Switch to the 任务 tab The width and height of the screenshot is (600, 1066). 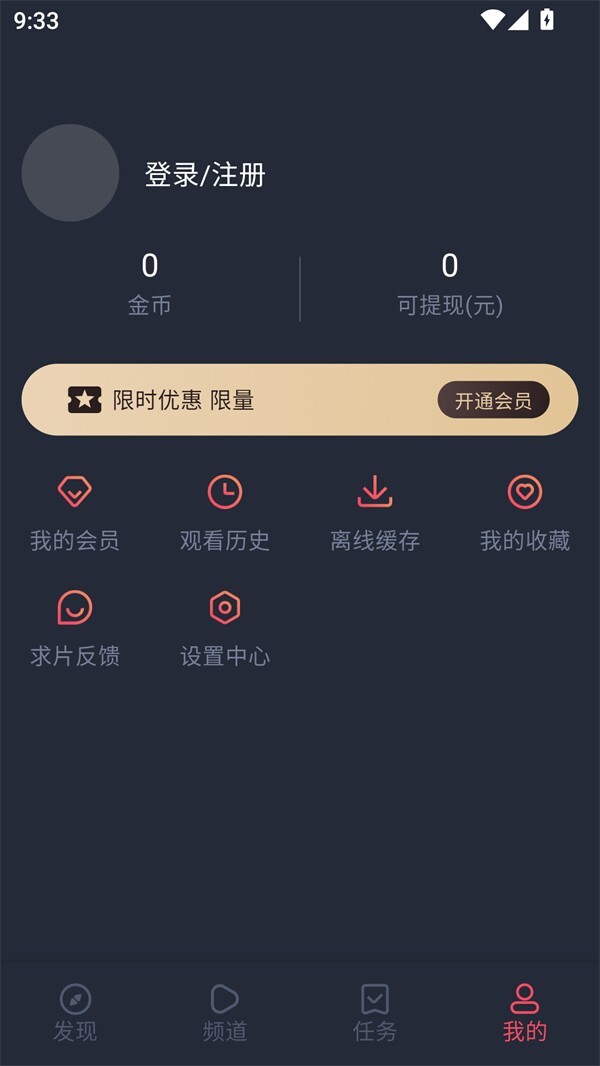tap(375, 1012)
